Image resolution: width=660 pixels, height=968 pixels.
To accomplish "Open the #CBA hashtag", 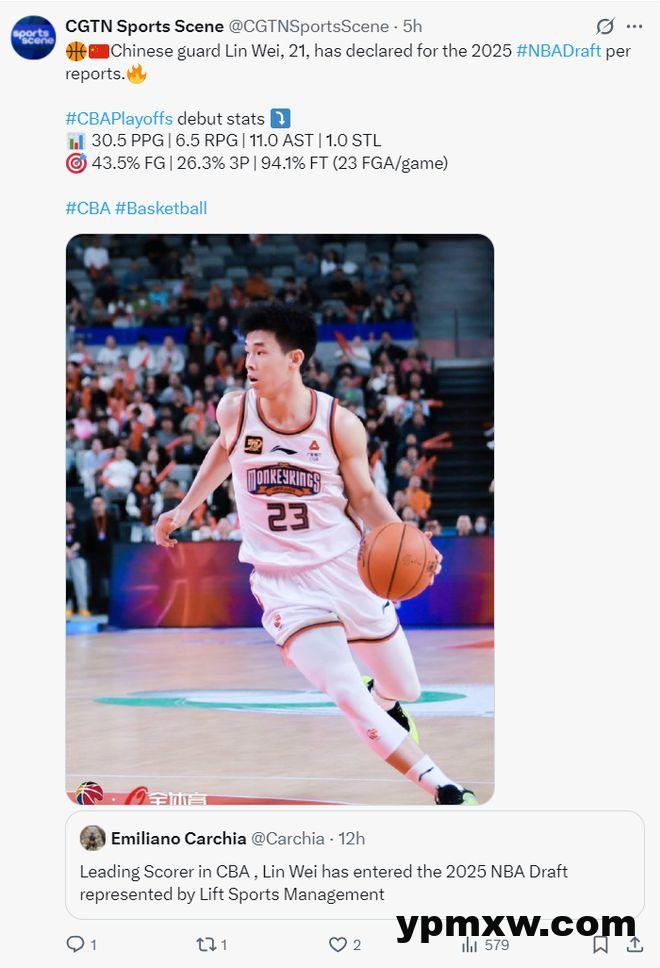I will click(x=87, y=208).
